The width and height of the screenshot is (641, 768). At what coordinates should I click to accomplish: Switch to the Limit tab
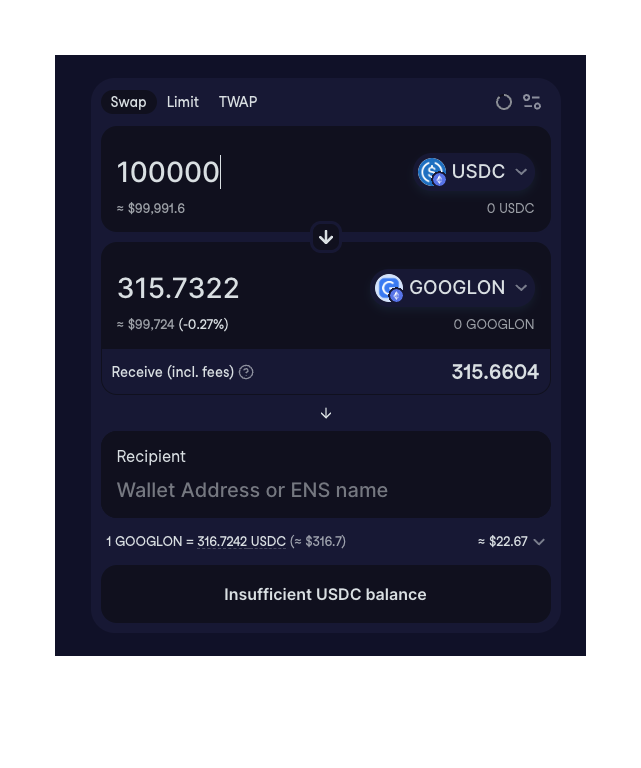(183, 102)
